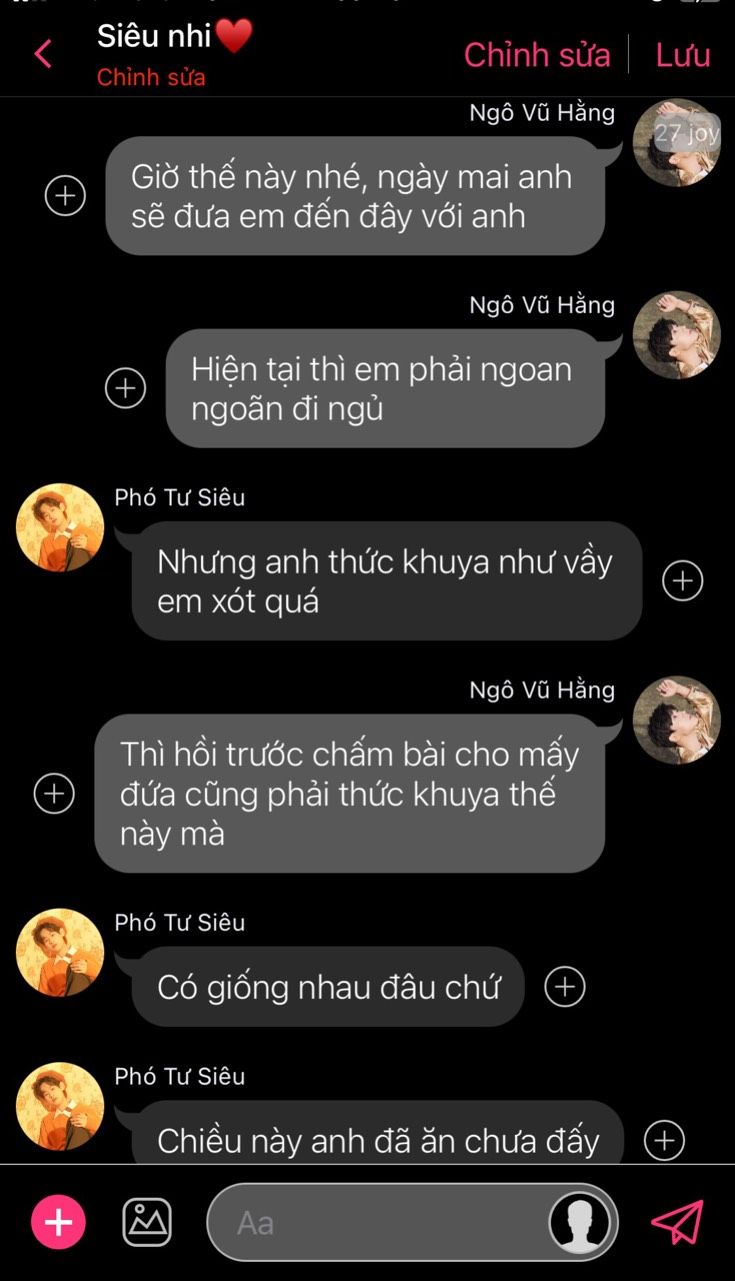This screenshot has width=735, height=1281.
Task: Open the pink add button in bottom bar
Action: click(58, 1222)
